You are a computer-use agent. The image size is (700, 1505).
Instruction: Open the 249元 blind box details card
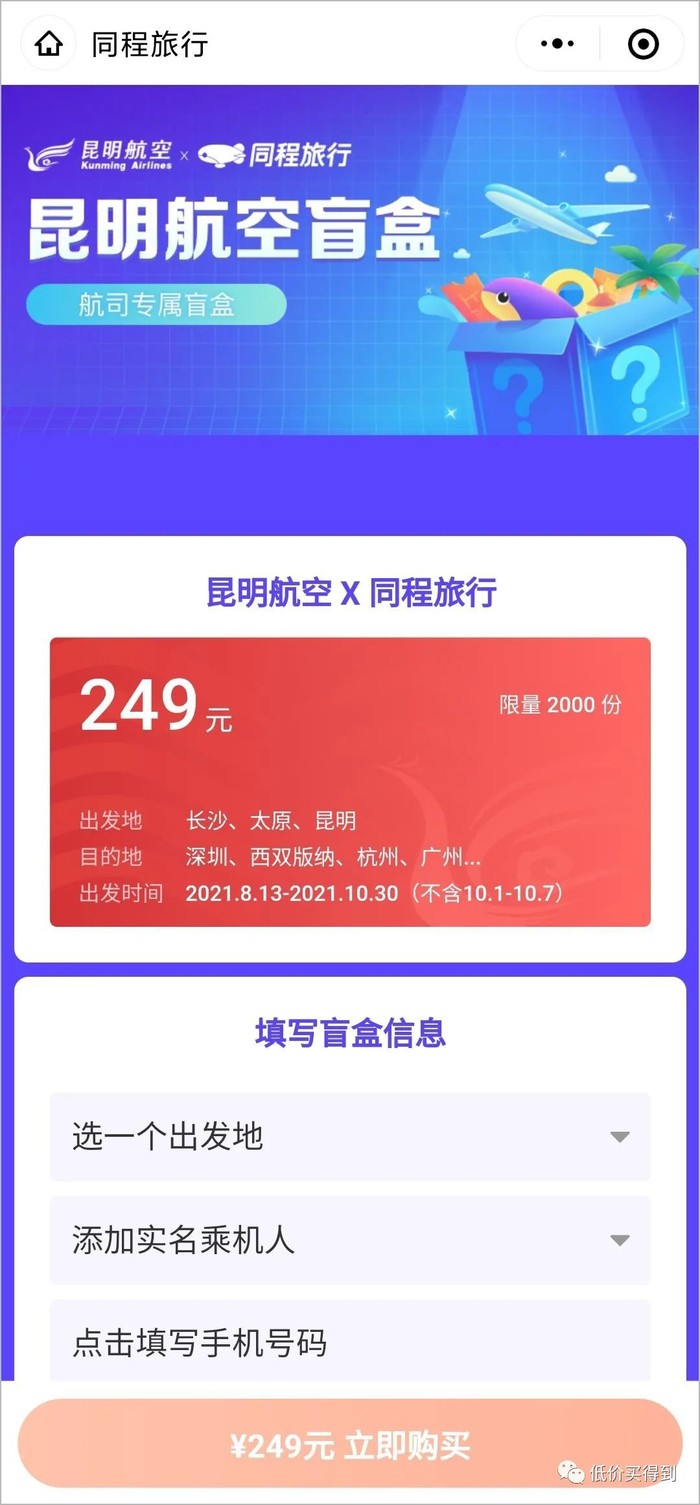[350, 782]
